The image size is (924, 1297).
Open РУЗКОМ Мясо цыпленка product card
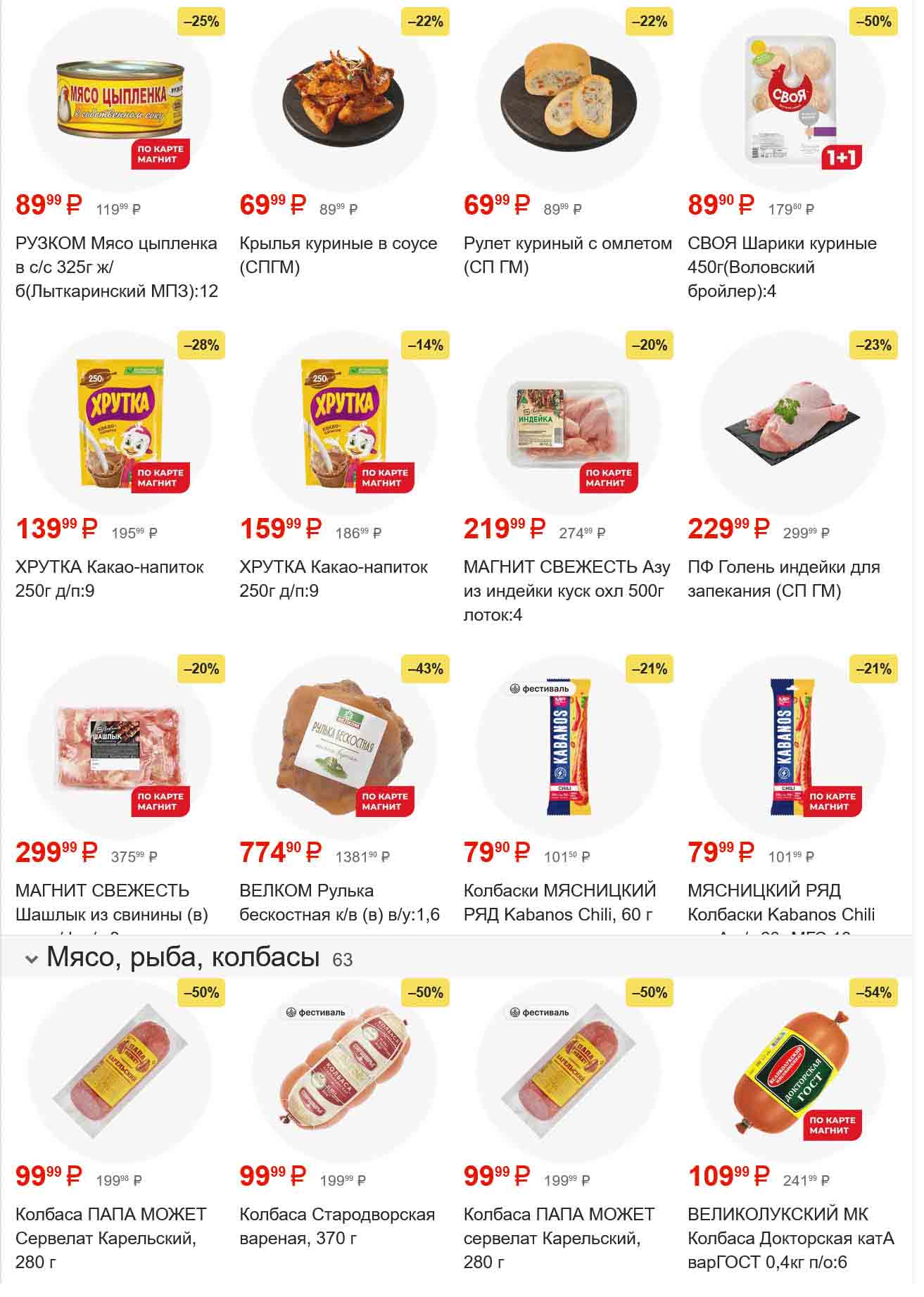(120, 99)
